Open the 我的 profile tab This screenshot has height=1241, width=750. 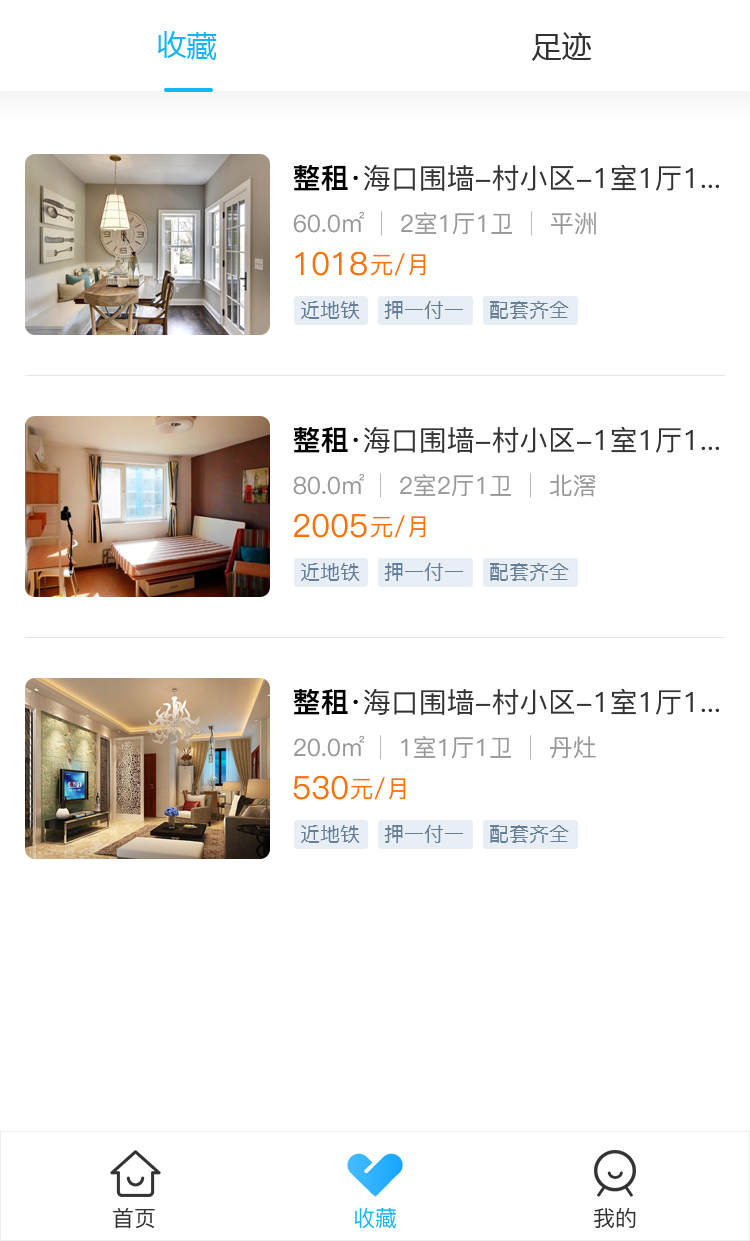click(614, 1188)
